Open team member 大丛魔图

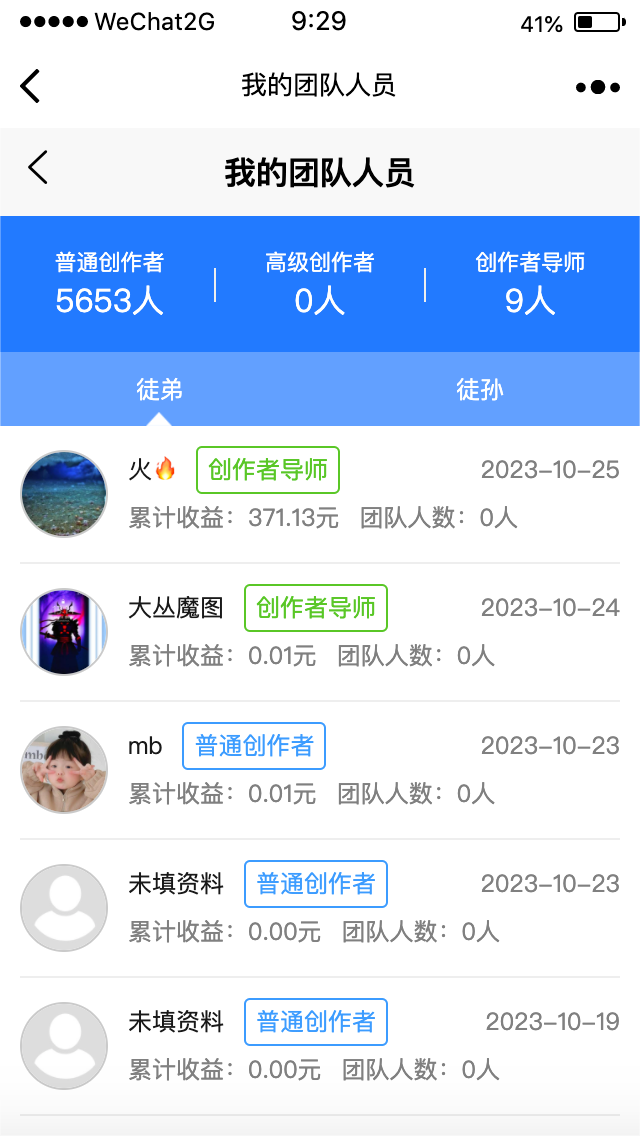pyautogui.click(x=320, y=631)
